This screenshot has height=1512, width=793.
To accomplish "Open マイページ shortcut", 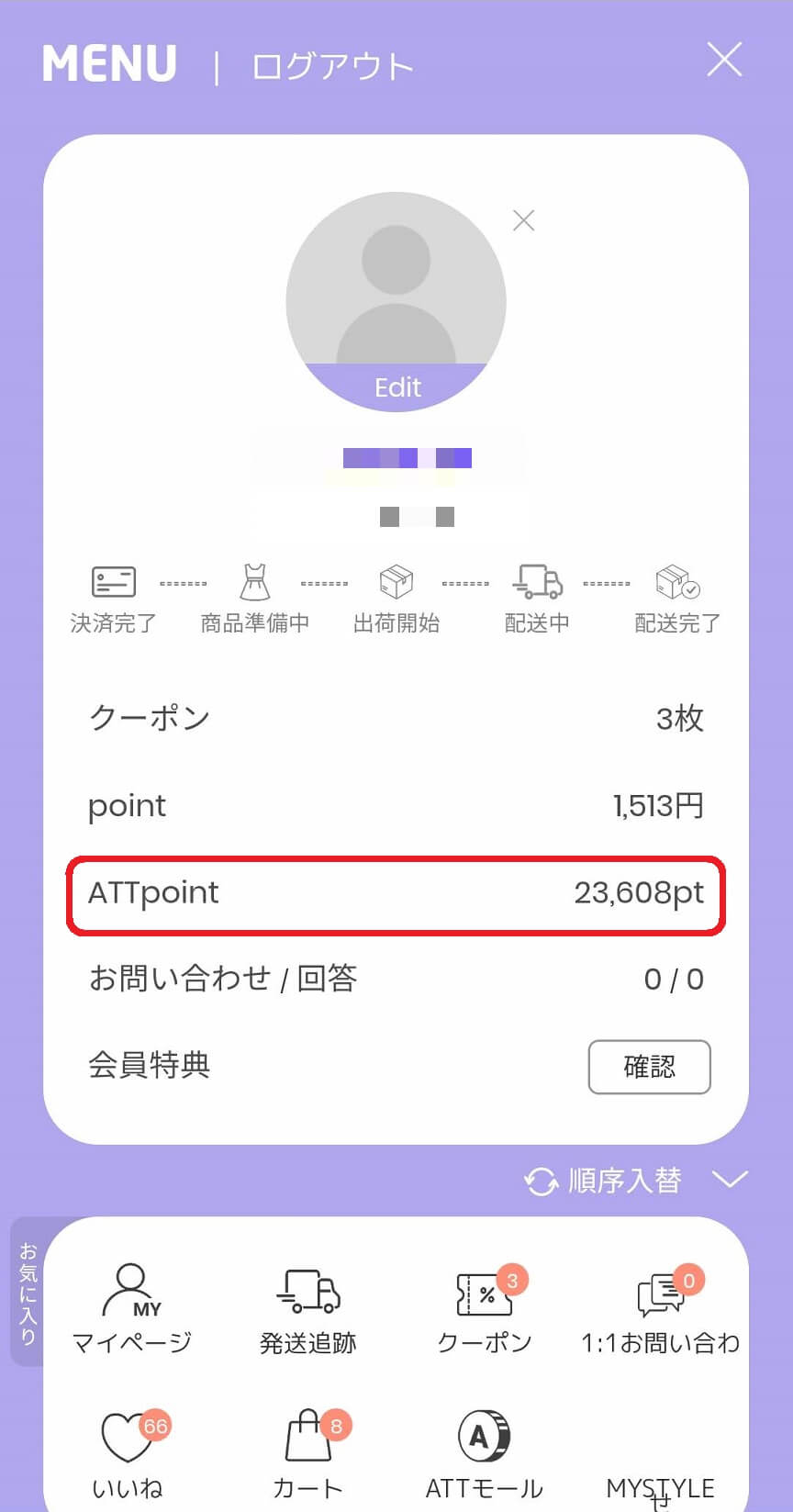I will click(132, 1309).
